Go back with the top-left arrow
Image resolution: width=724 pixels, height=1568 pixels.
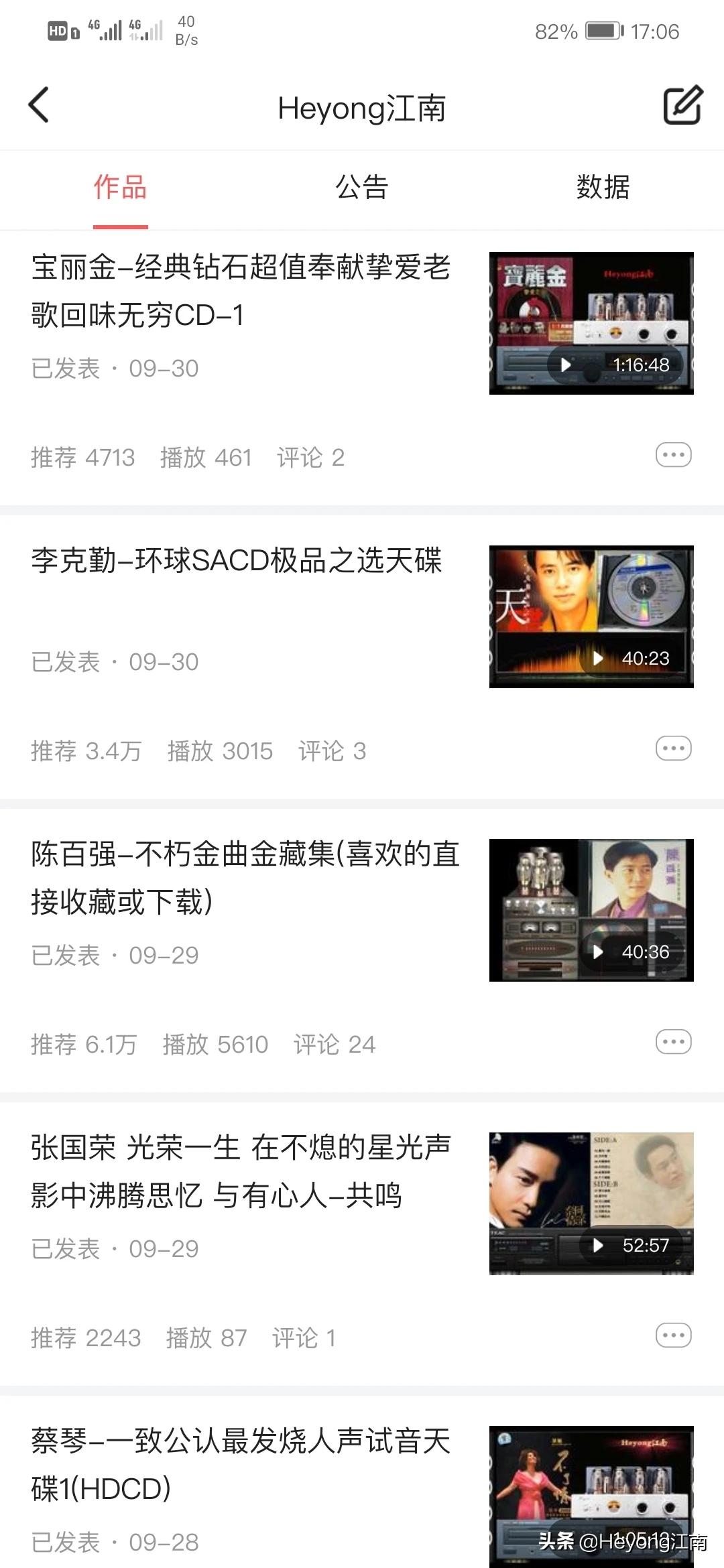point(39,105)
